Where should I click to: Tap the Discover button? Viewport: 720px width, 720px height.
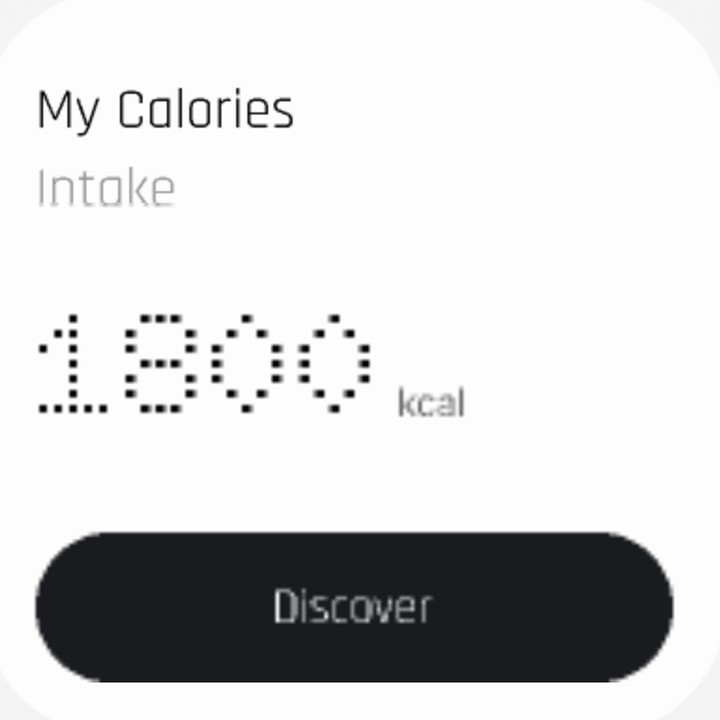coord(354,607)
